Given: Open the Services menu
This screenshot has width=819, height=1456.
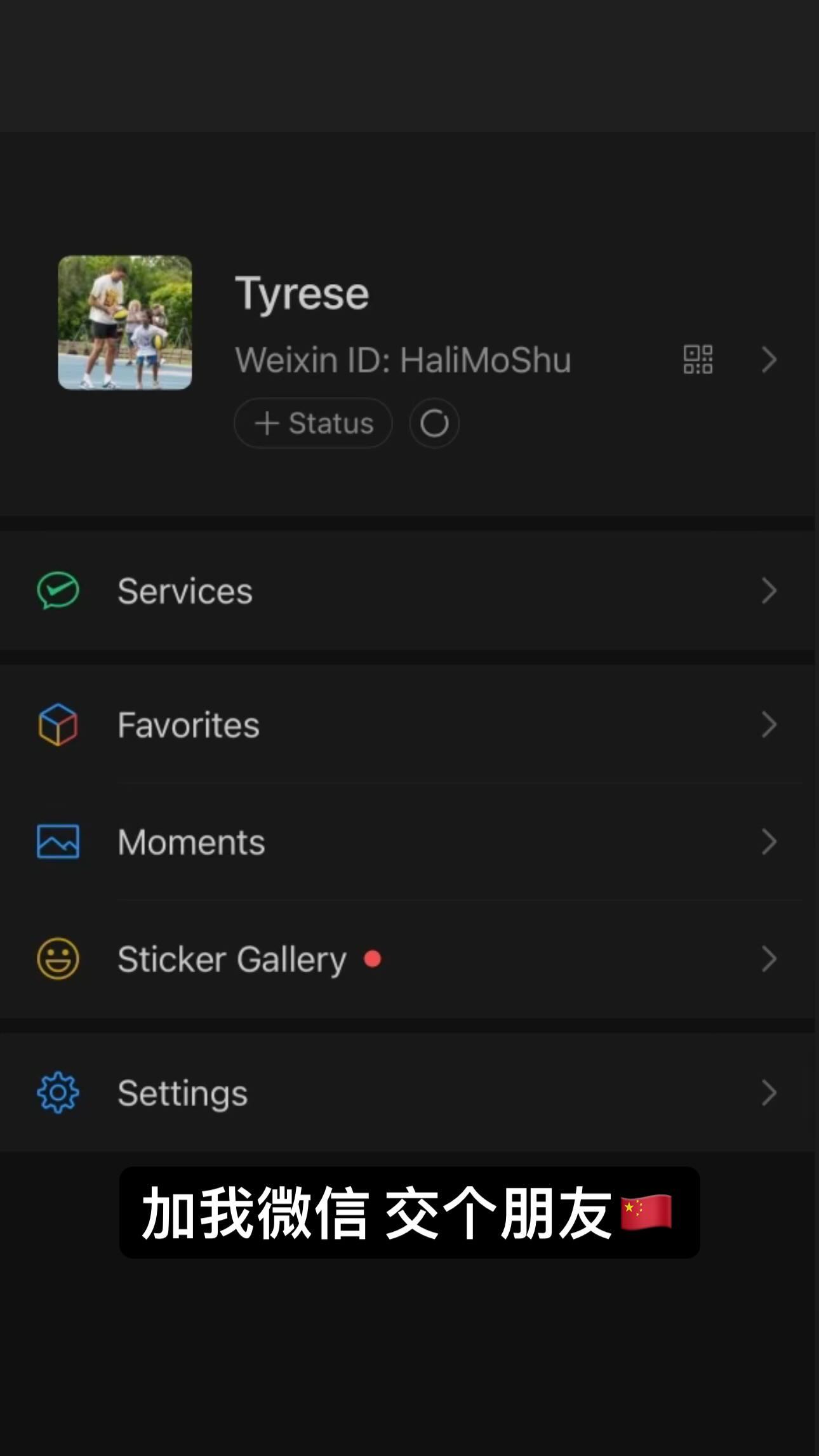Looking at the screenshot, I should pyautogui.click(x=185, y=591).
